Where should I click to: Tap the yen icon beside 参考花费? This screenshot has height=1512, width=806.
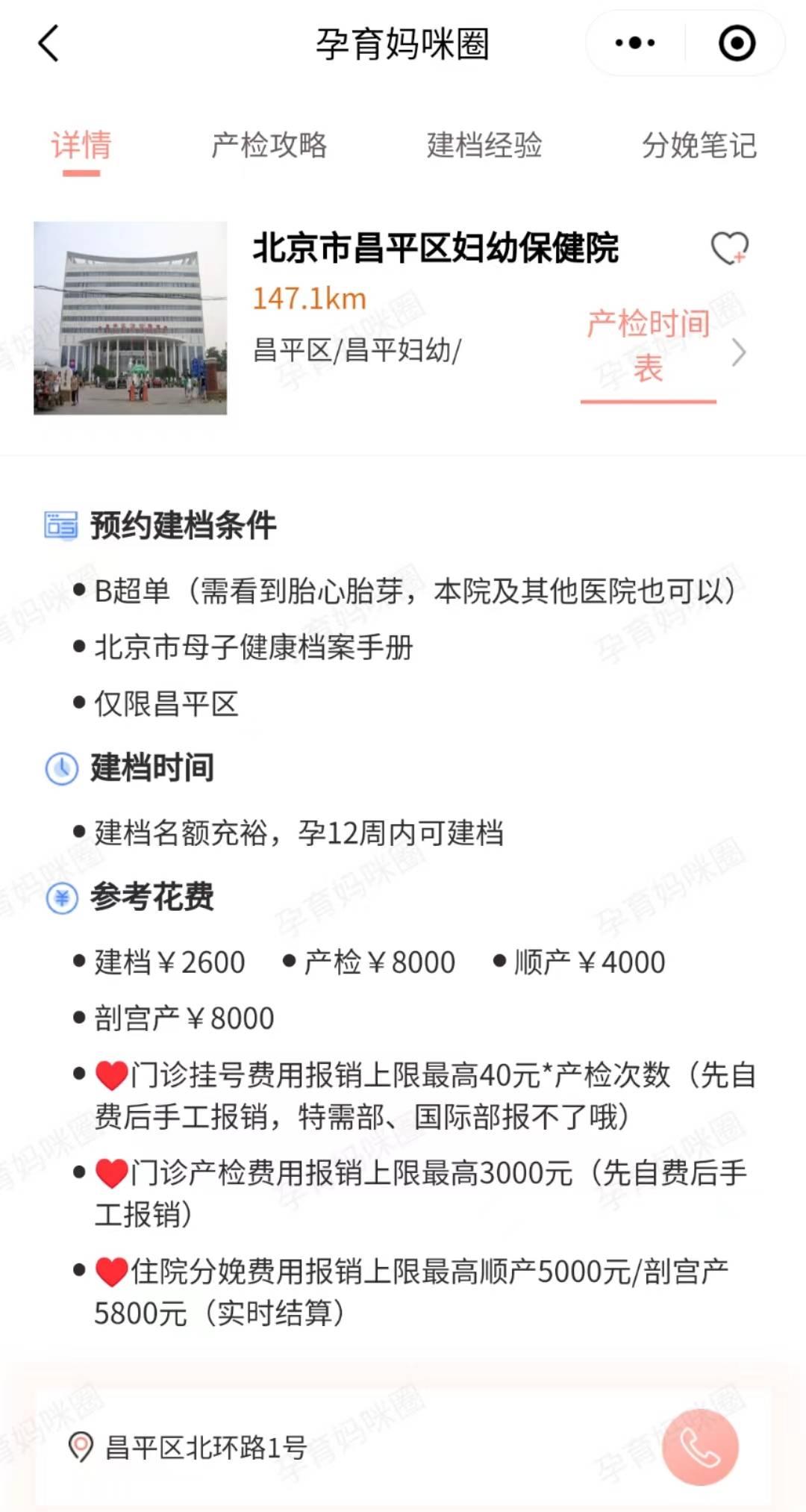60,899
